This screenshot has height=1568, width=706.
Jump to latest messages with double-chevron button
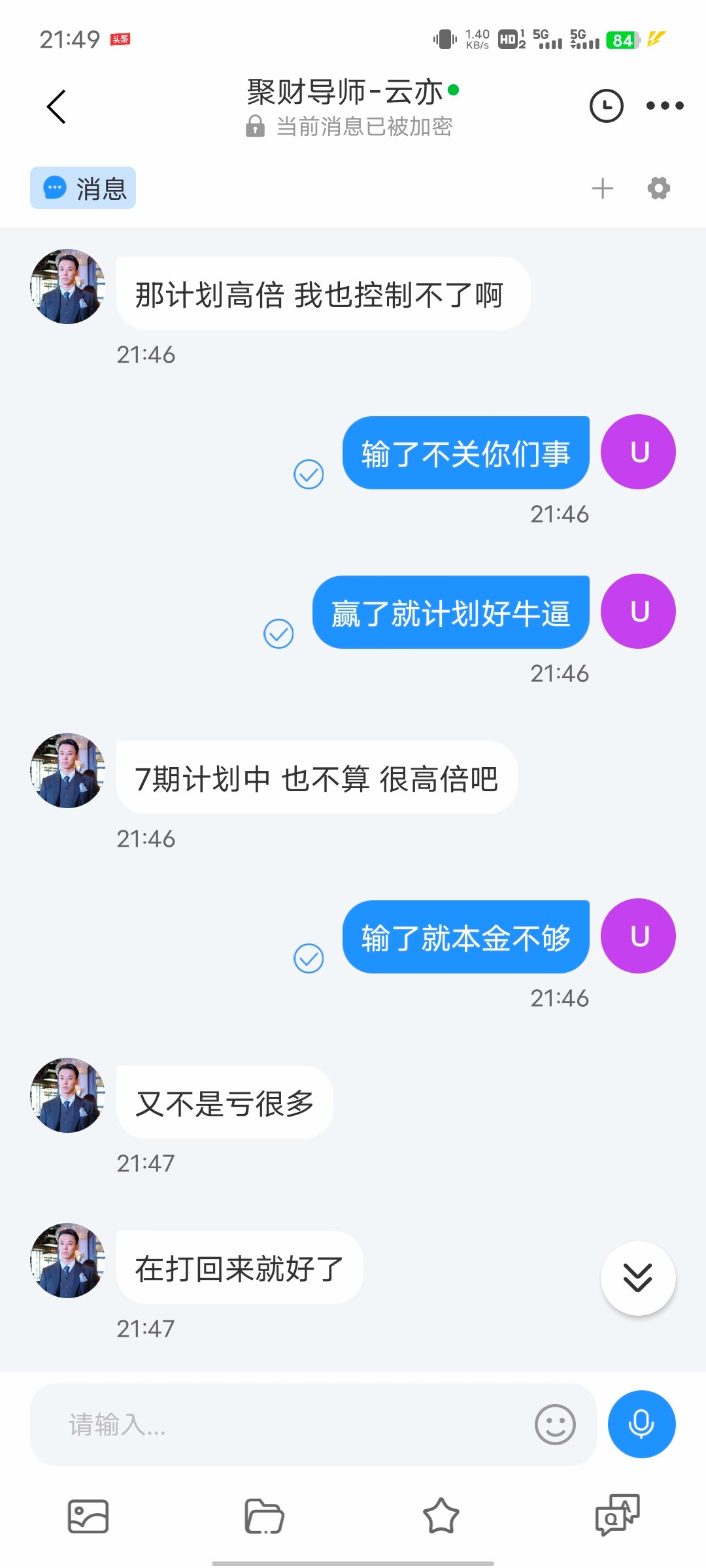(637, 1278)
